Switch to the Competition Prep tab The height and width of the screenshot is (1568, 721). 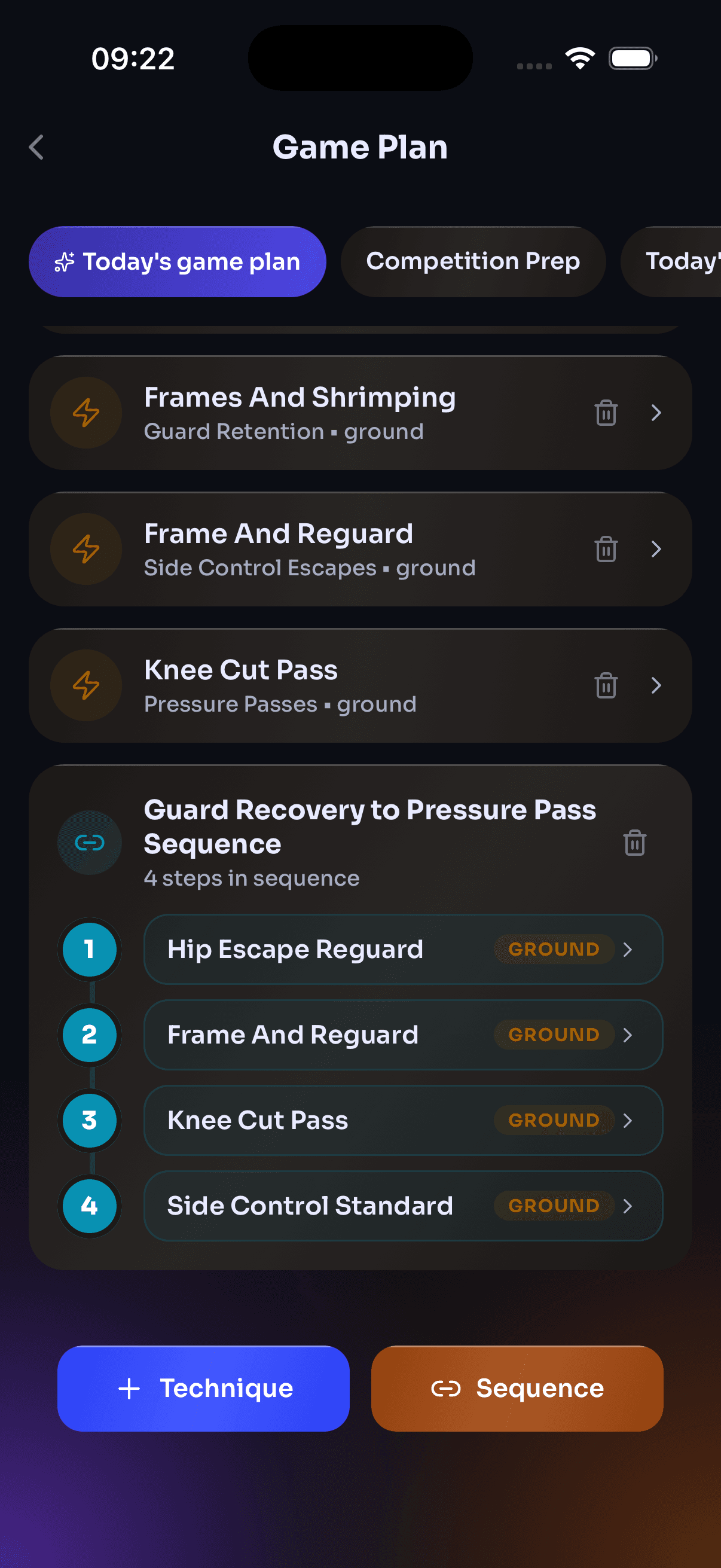point(474,261)
